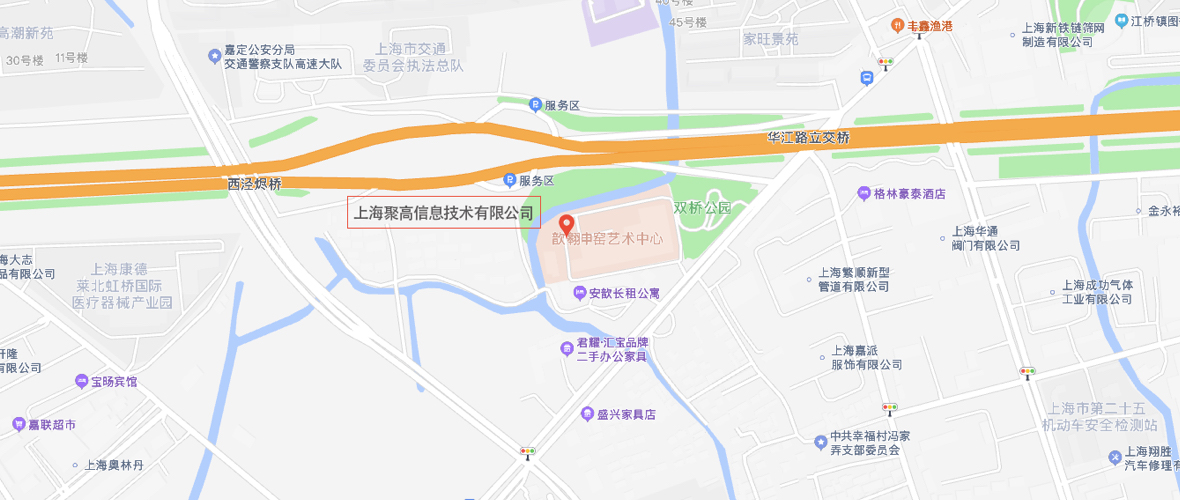Tap the 君耀汇宝品牌二手办公家具 shop icon

point(566,348)
